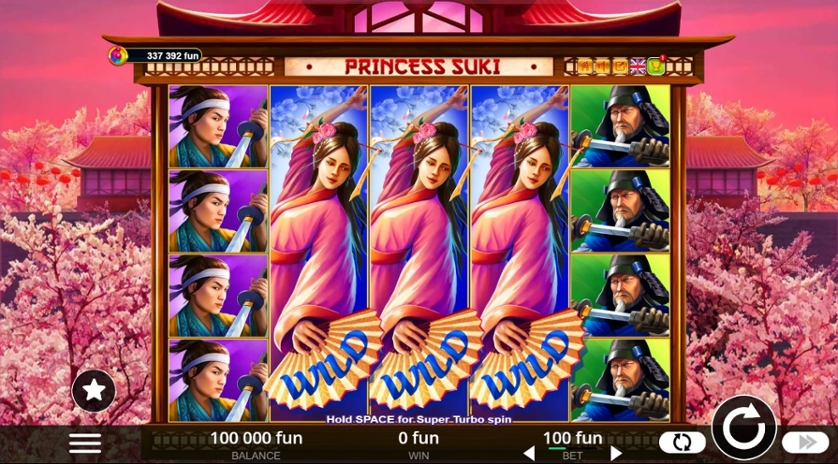Tap the fullscreen expand icon

(620, 67)
